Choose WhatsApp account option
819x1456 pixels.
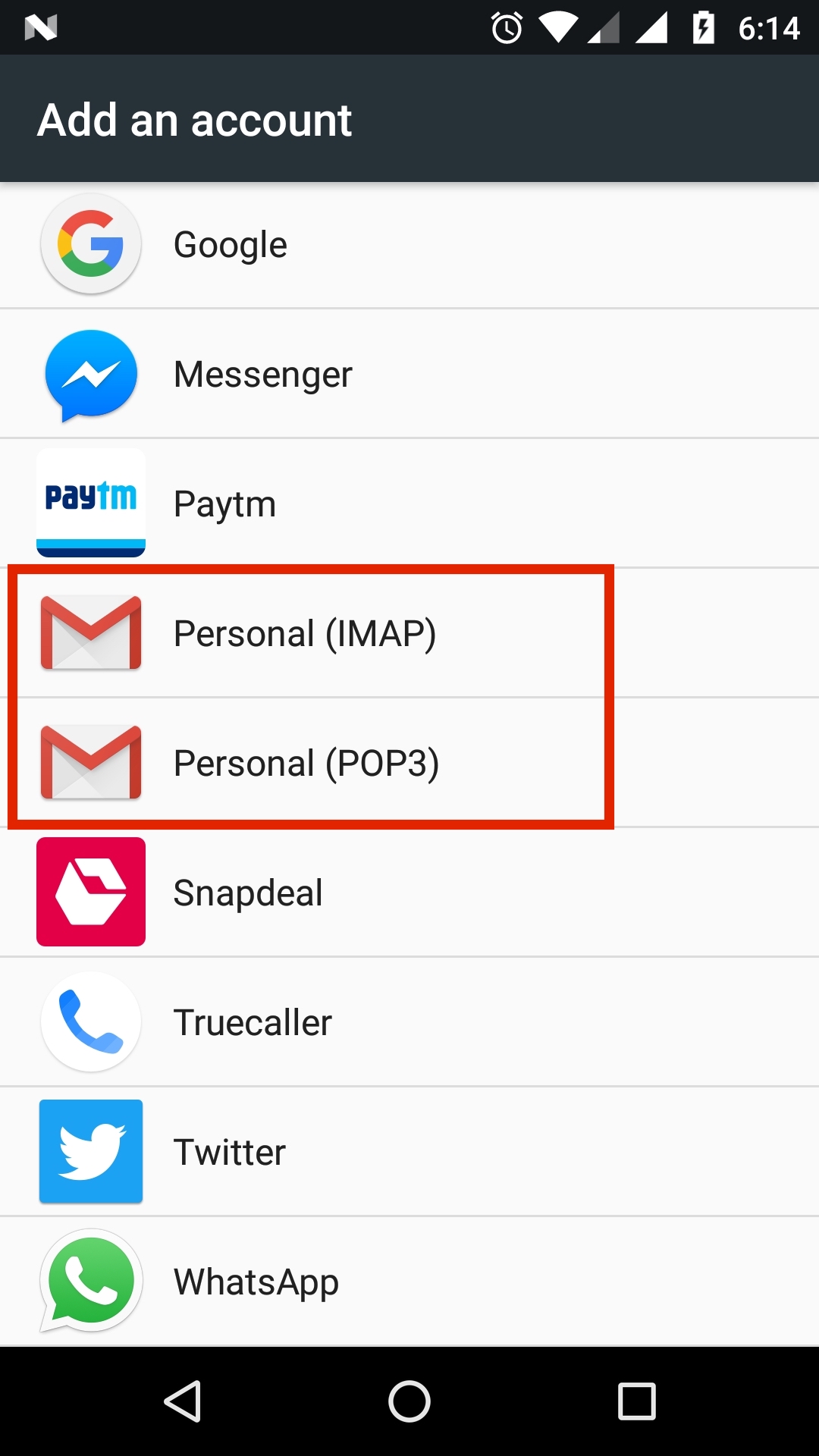click(409, 1281)
